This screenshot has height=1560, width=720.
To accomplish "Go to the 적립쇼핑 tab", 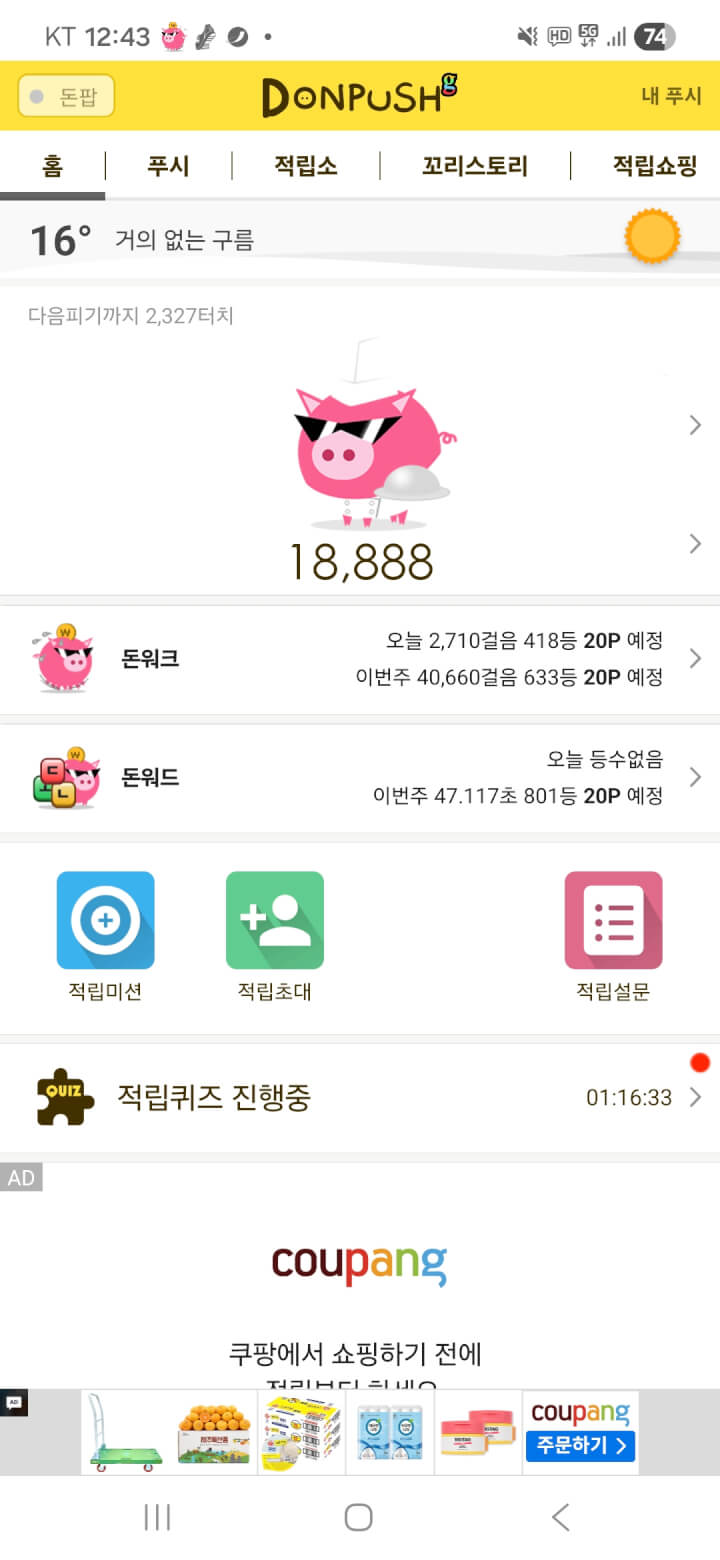I will pos(654,166).
